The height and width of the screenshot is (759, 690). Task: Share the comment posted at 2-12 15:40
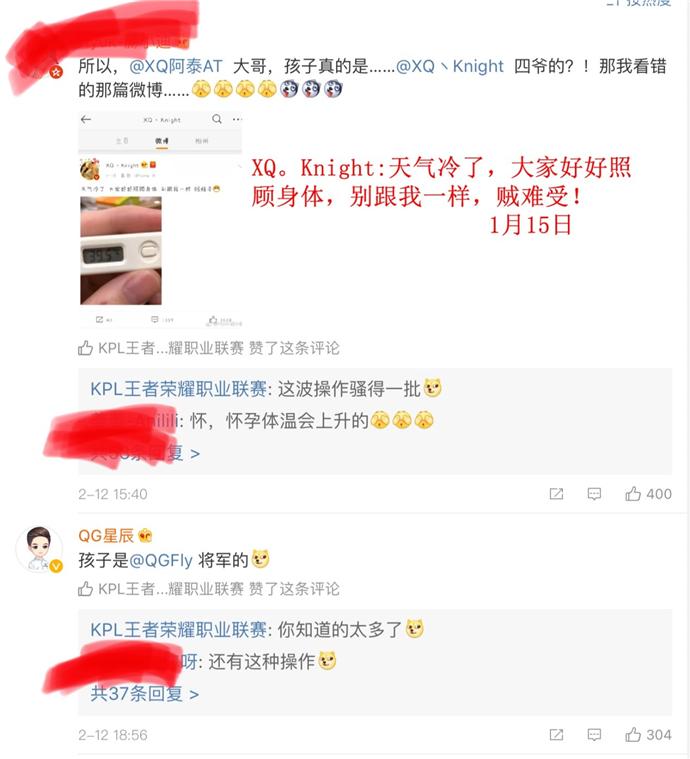click(x=556, y=494)
